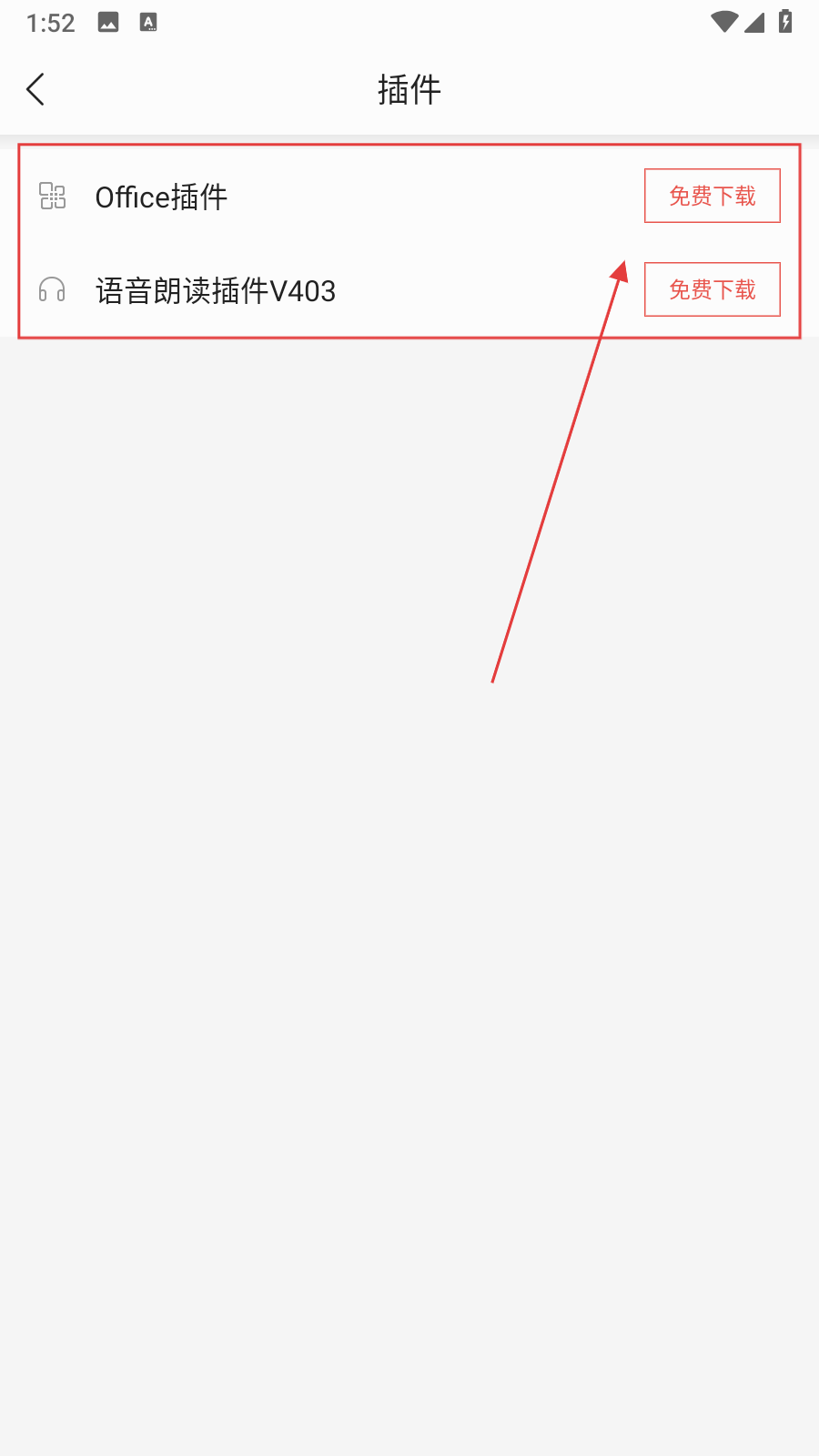The height and width of the screenshot is (1456, 819).
Task: Open the Office插件 row
Action: tap(409, 196)
